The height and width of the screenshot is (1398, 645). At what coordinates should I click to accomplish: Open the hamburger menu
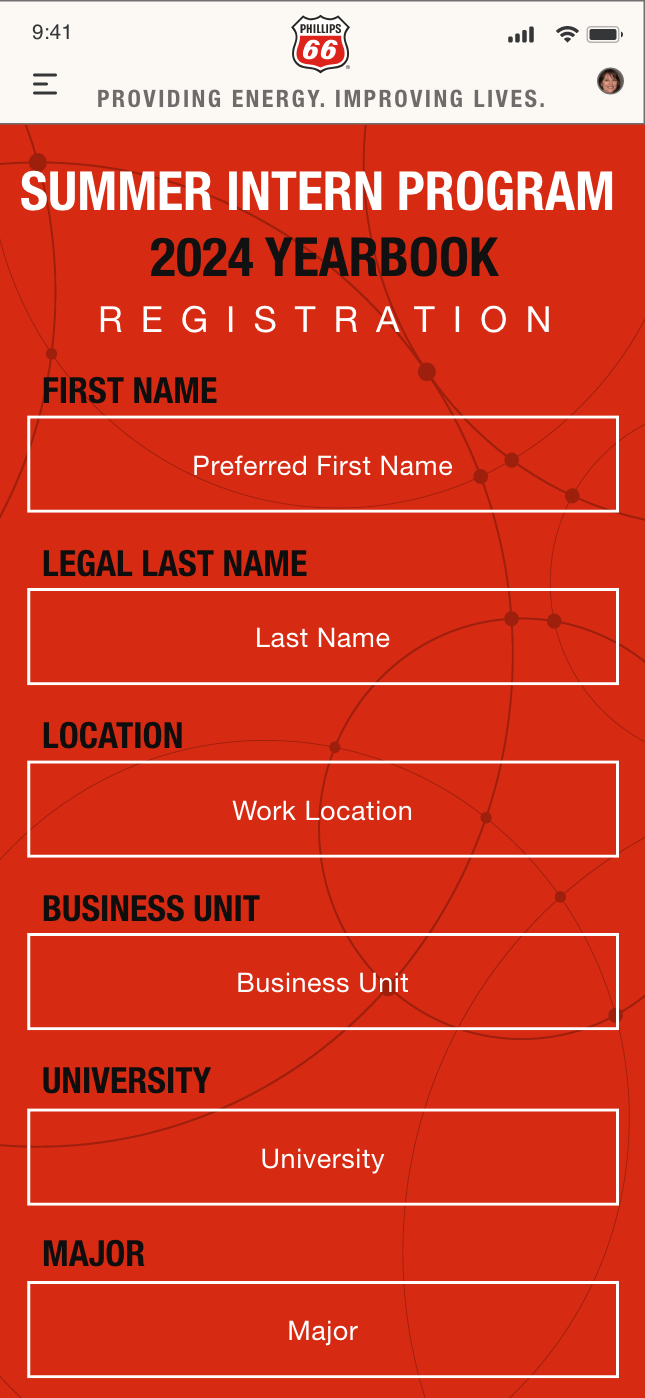pyautogui.click(x=45, y=84)
